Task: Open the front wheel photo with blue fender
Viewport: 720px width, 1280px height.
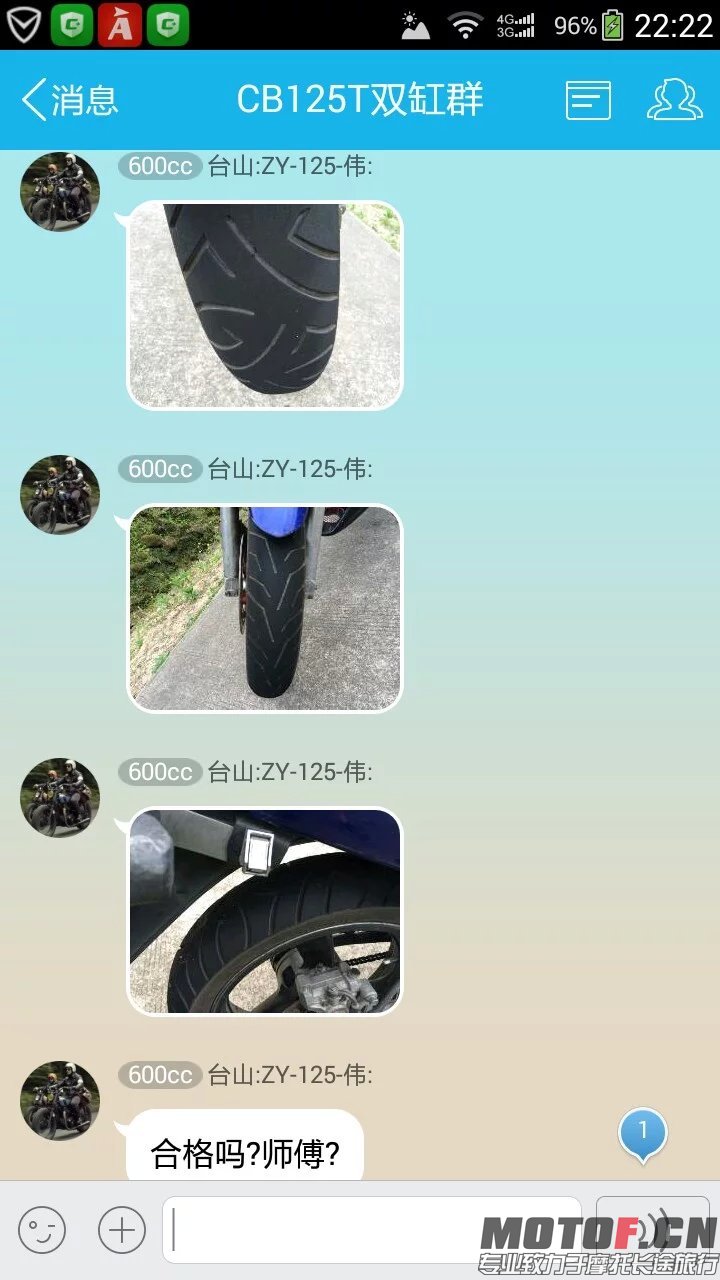Action: click(x=265, y=608)
